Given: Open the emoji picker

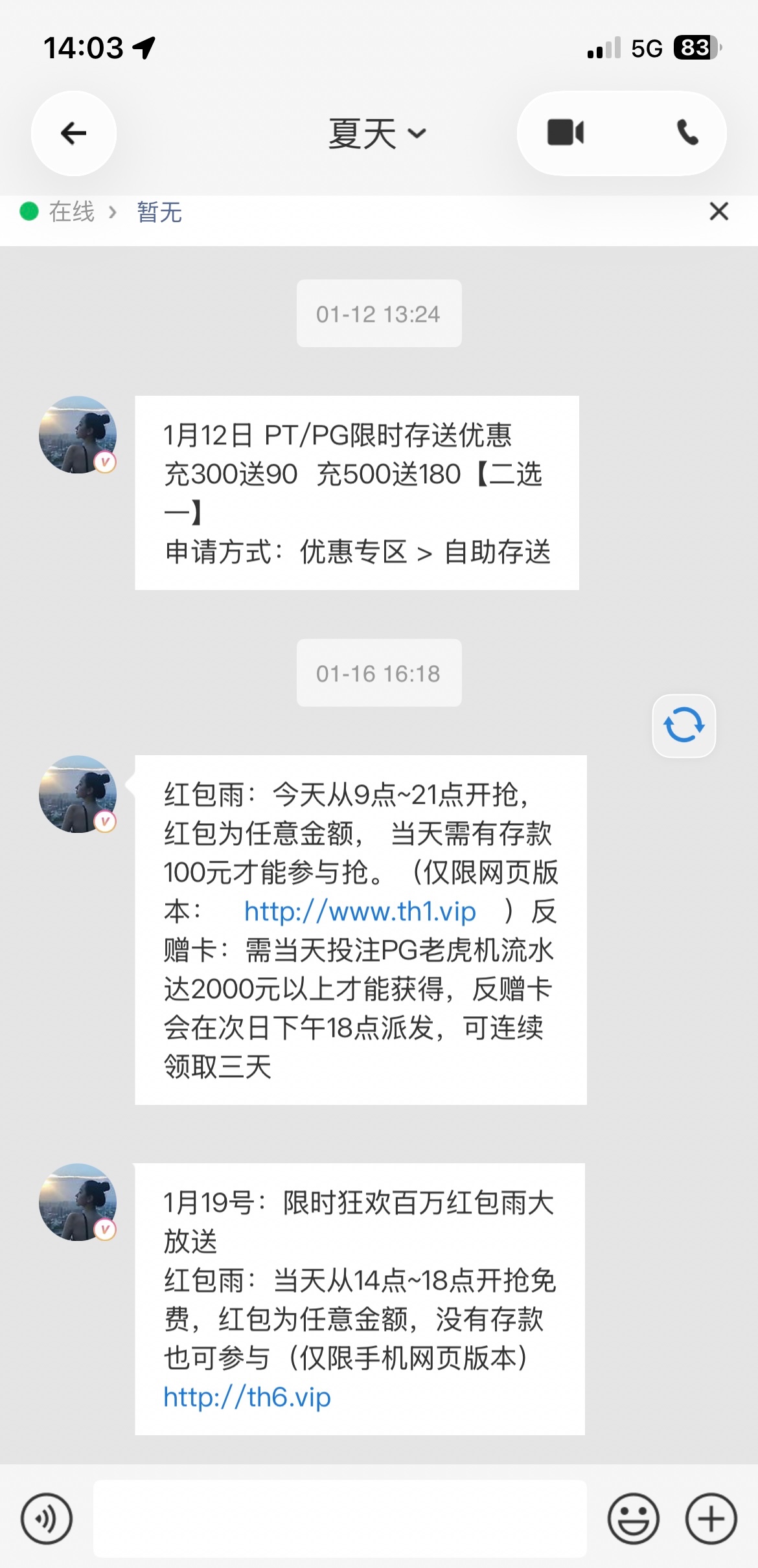Looking at the screenshot, I should (x=633, y=1518).
